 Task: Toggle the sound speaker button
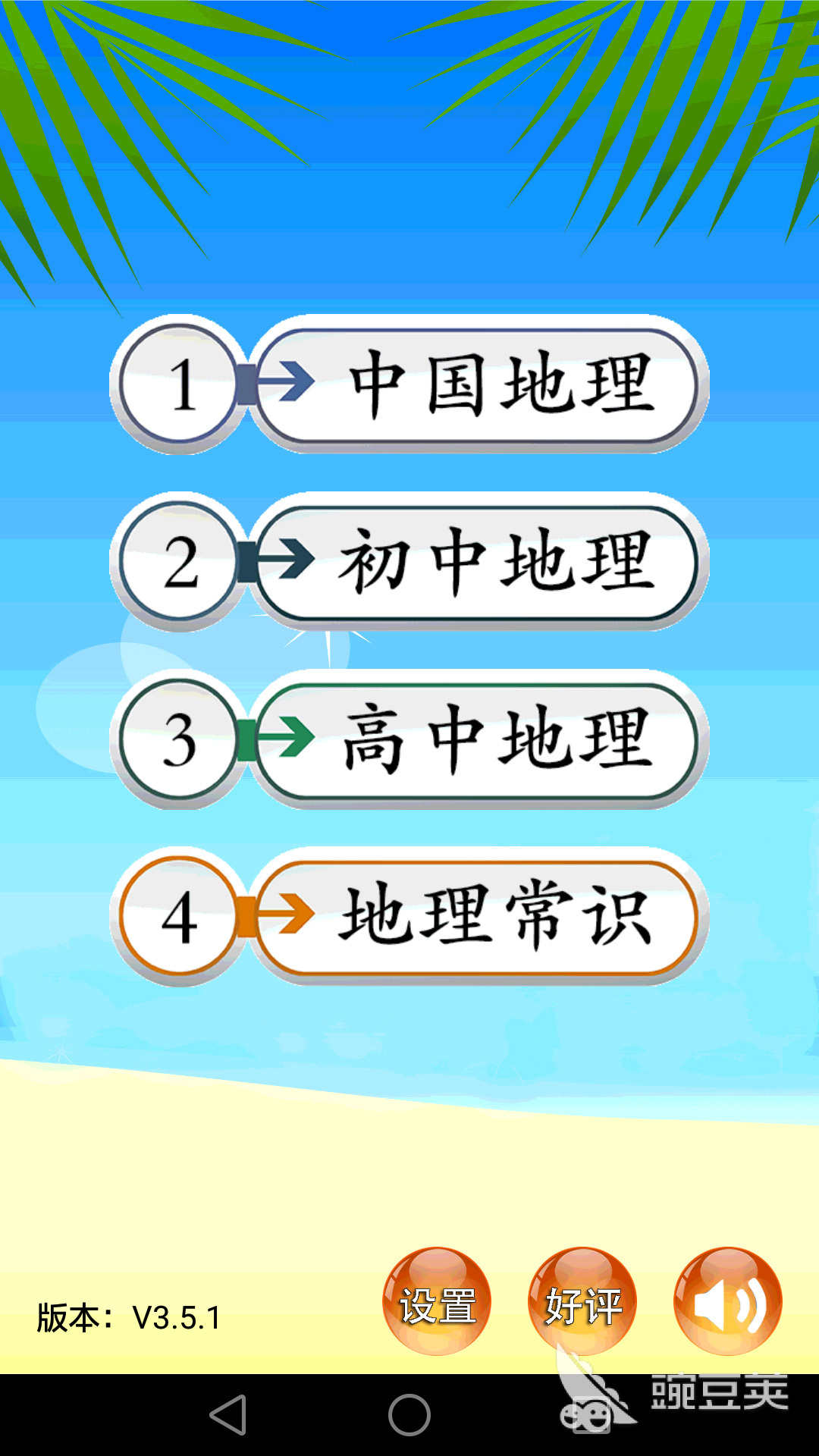click(727, 1301)
